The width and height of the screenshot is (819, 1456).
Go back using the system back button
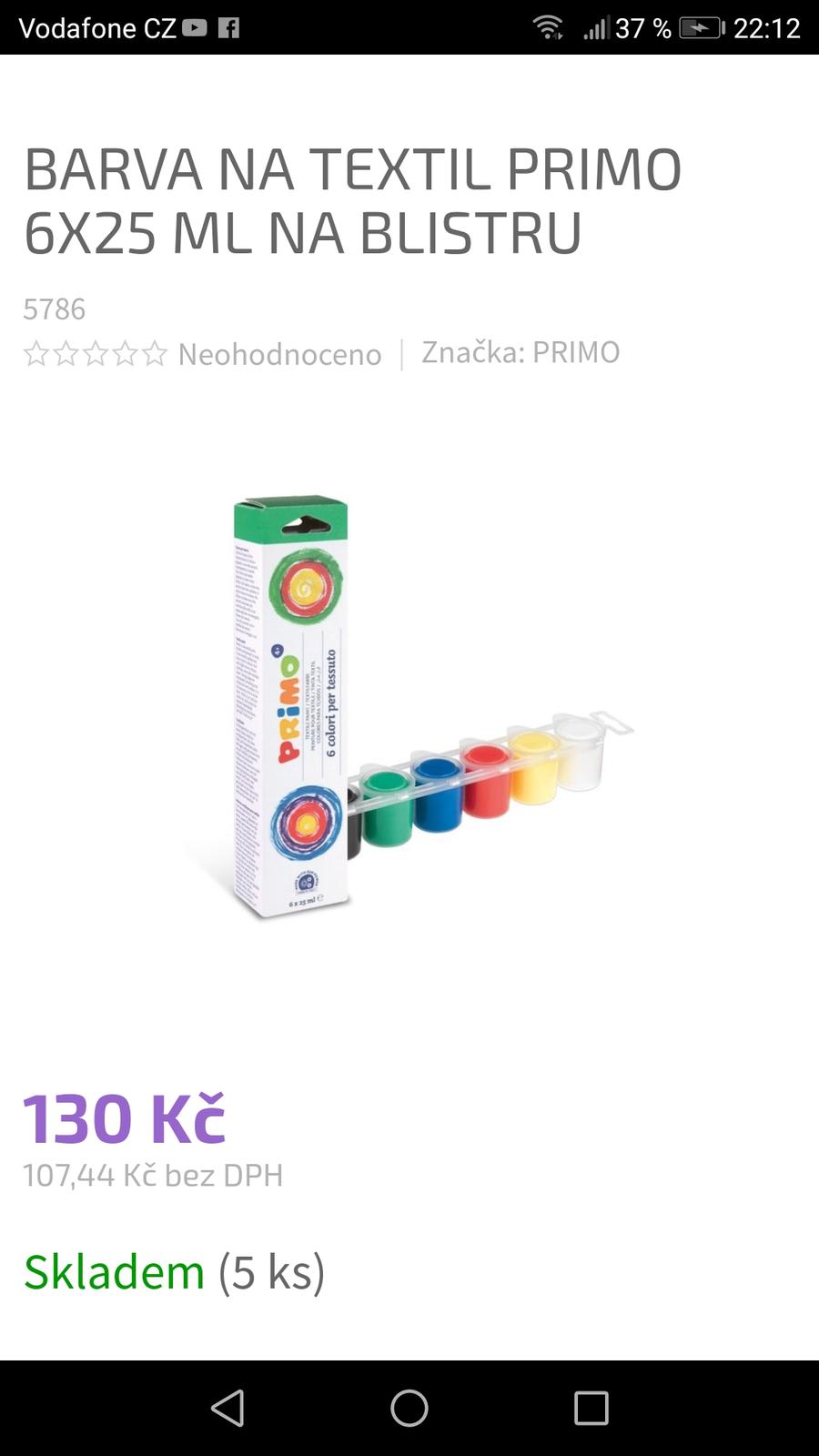227,1408
